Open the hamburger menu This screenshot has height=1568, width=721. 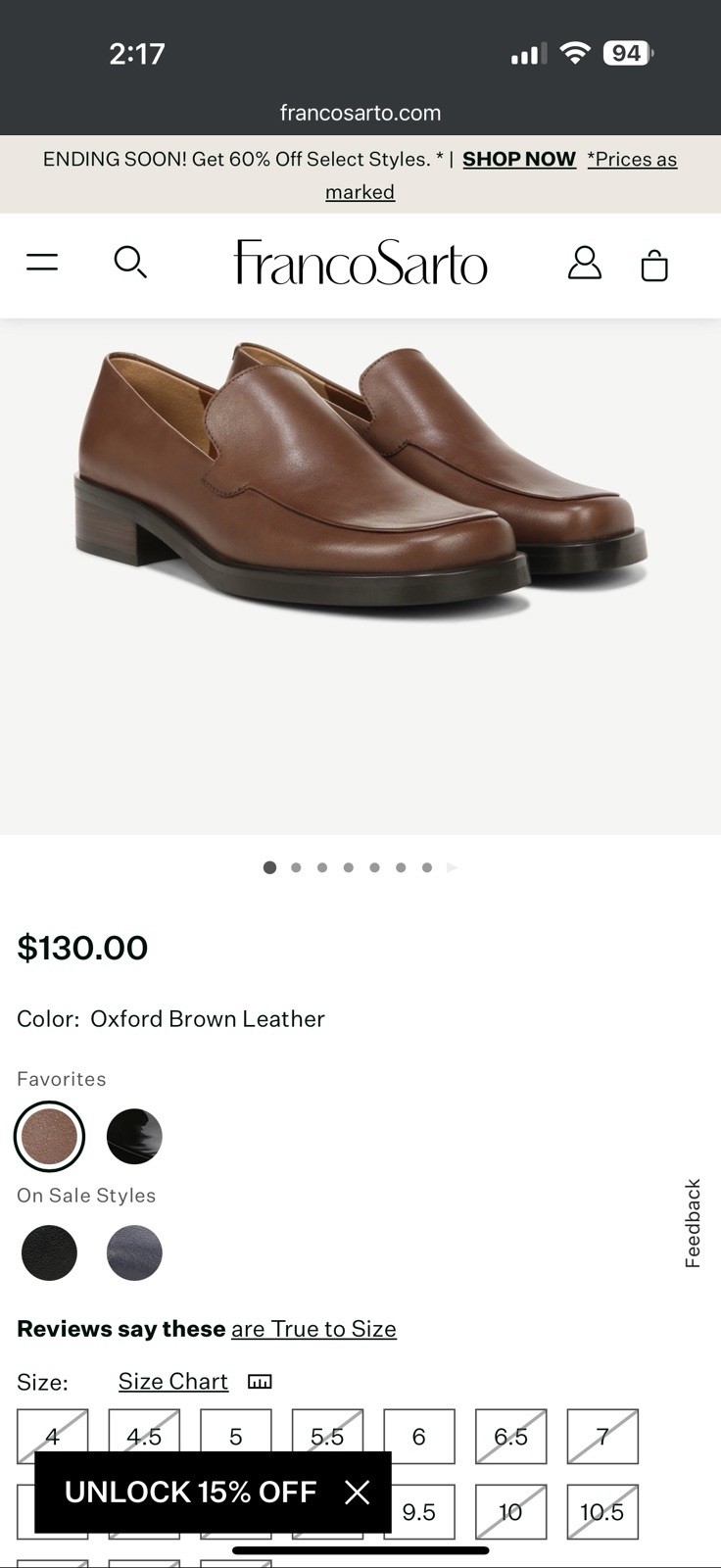[x=42, y=262]
